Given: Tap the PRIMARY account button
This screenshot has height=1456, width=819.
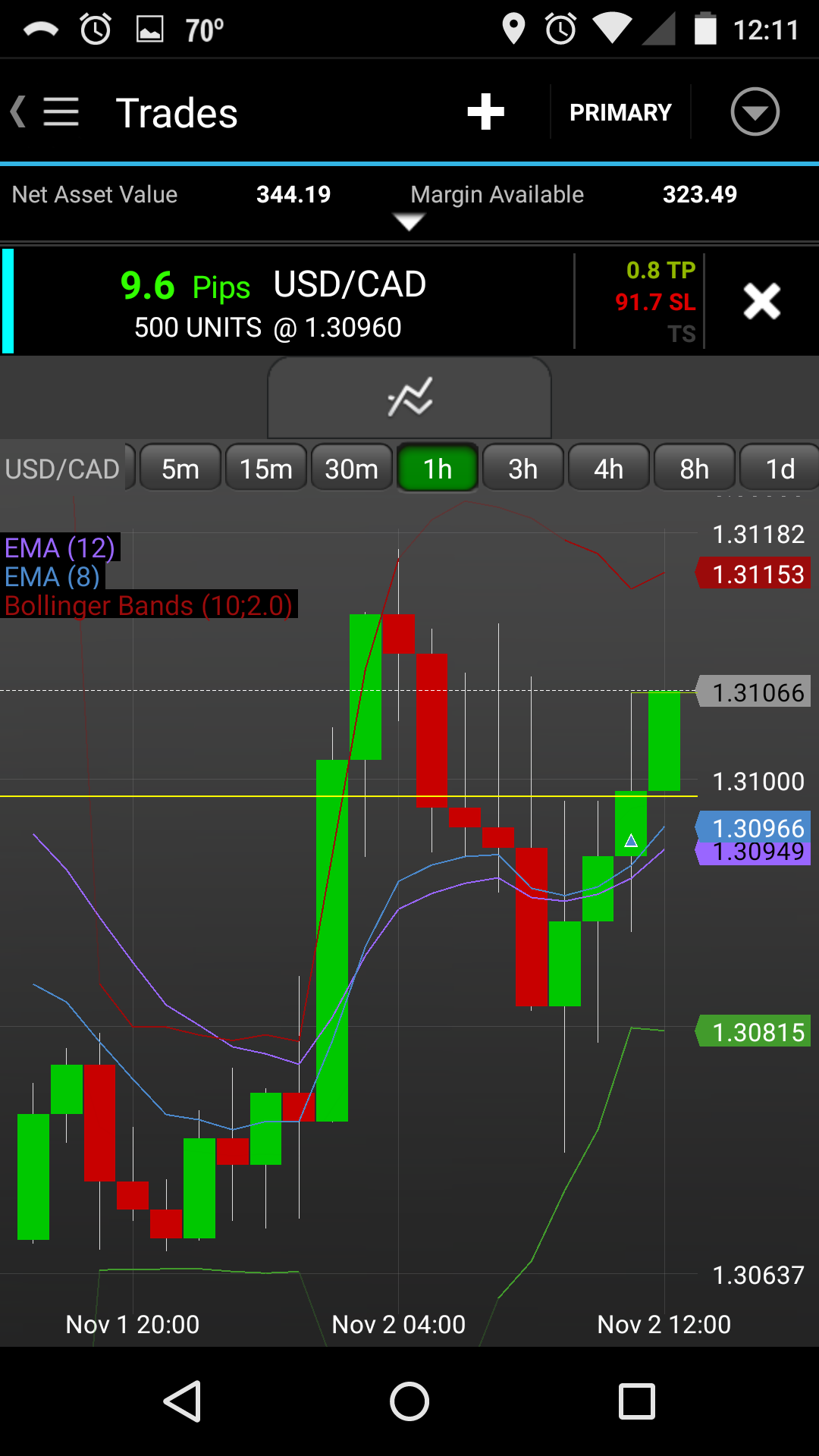Looking at the screenshot, I should (620, 112).
